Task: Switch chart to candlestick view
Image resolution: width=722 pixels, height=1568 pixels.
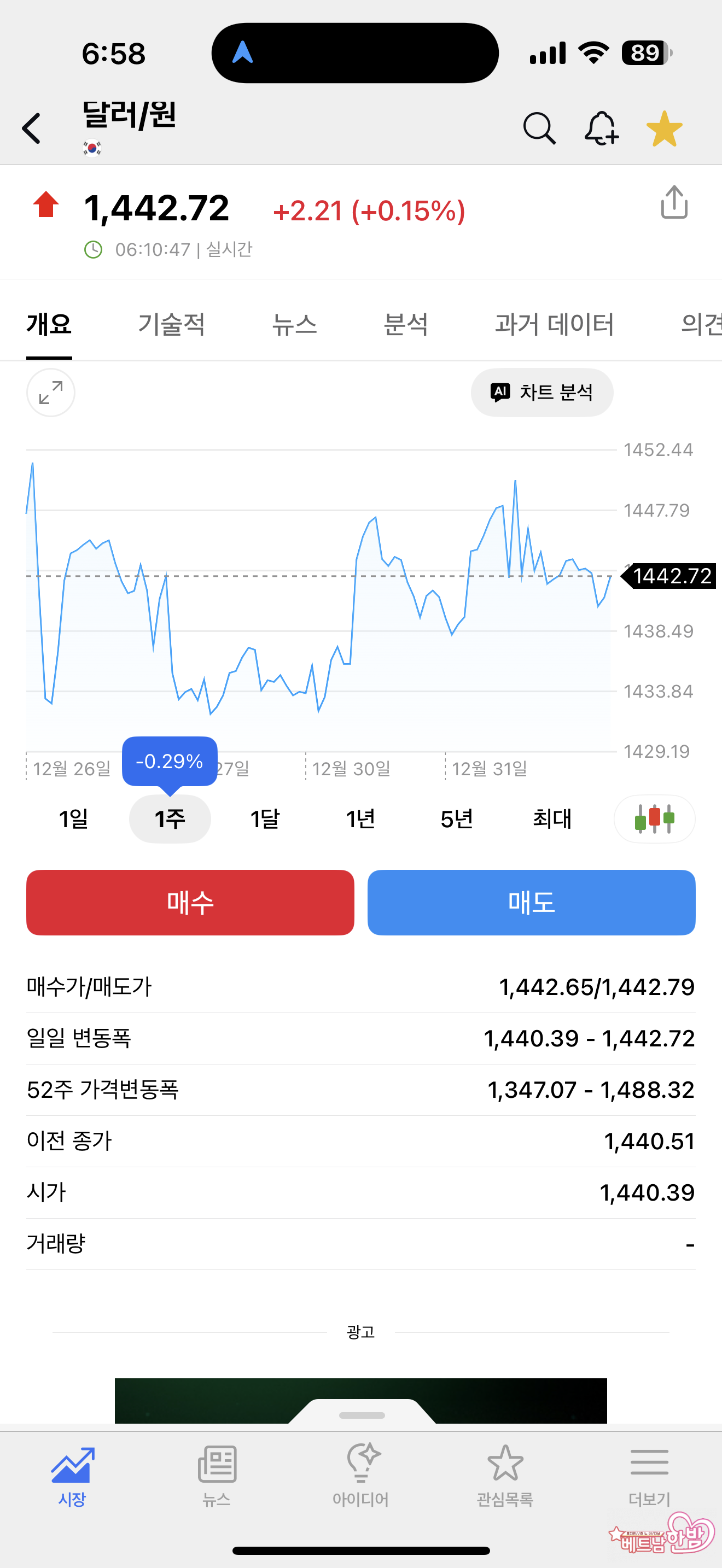Action: pyautogui.click(x=654, y=818)
